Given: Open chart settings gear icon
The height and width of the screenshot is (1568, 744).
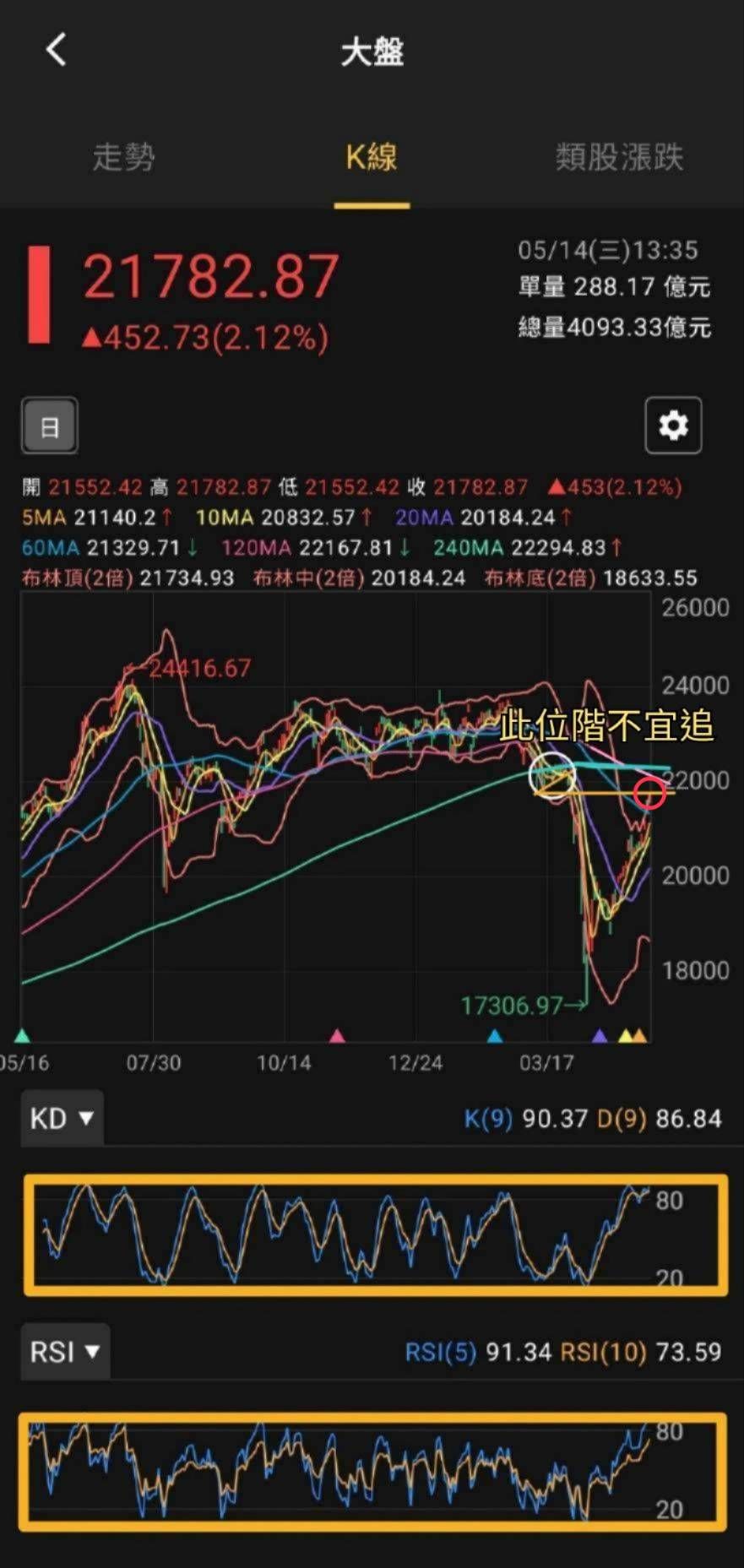Looking at the screenshot, I should tap(673, 426).
